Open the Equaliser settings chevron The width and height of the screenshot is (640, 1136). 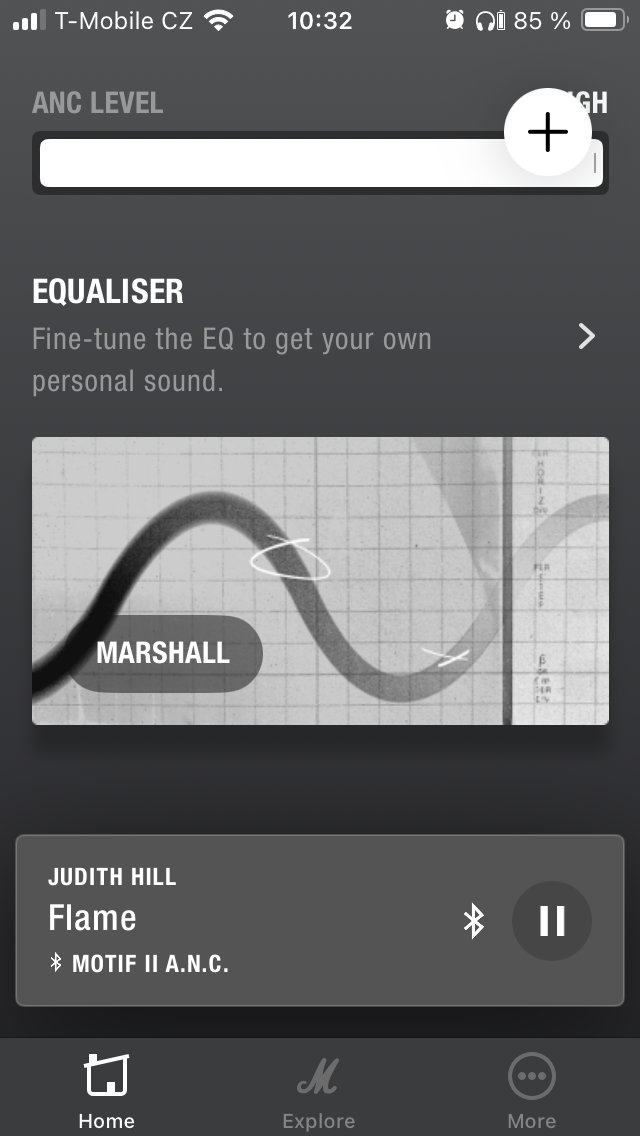[587, 337]
